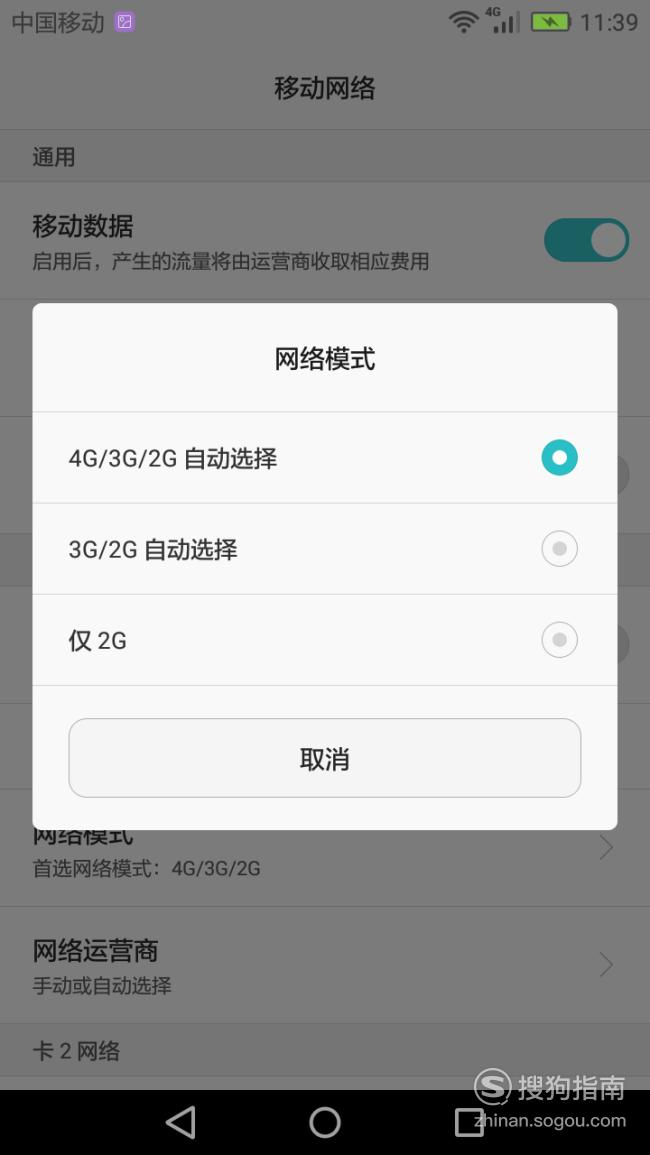Select 4G/3G/2G 自动选择 network mode
This screenshot has height=1155, width=650.
coord(324,457)
